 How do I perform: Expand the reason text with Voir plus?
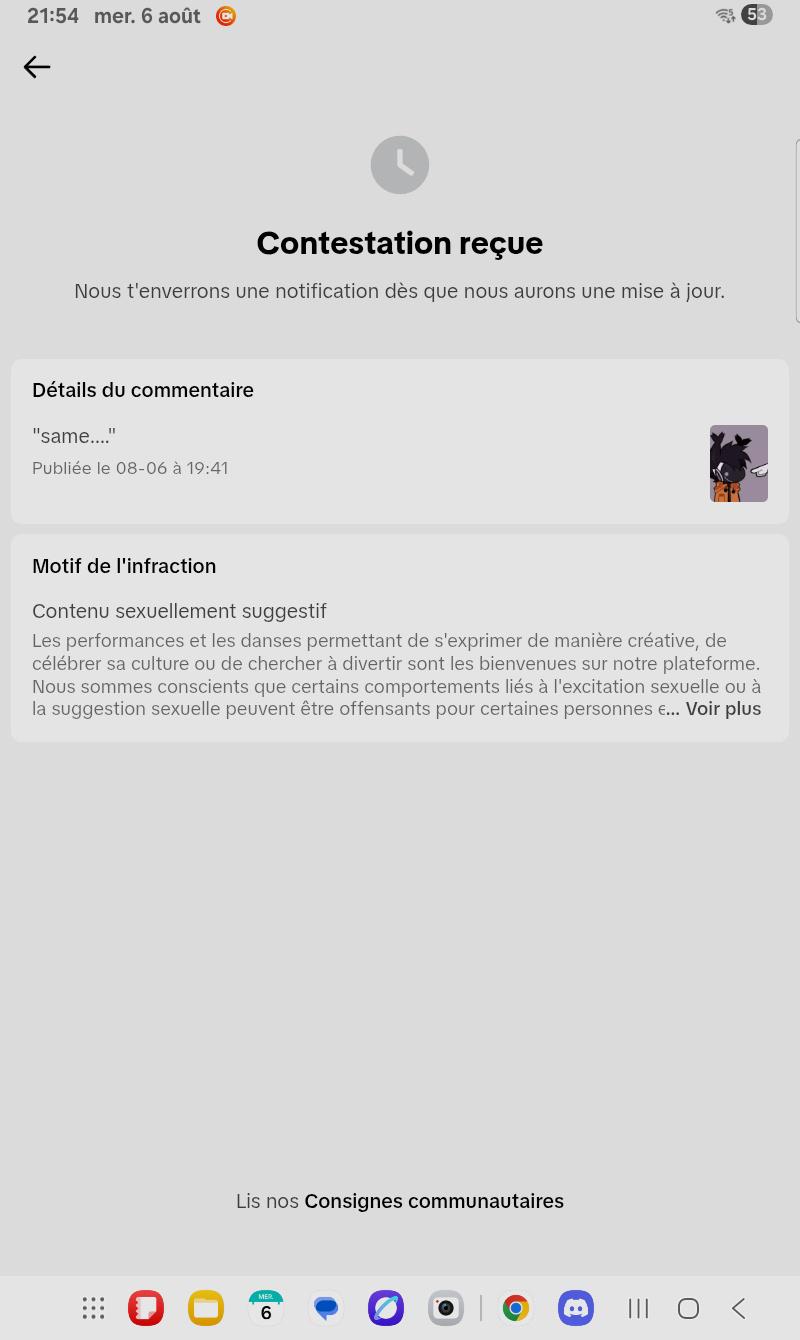(723, 709)
